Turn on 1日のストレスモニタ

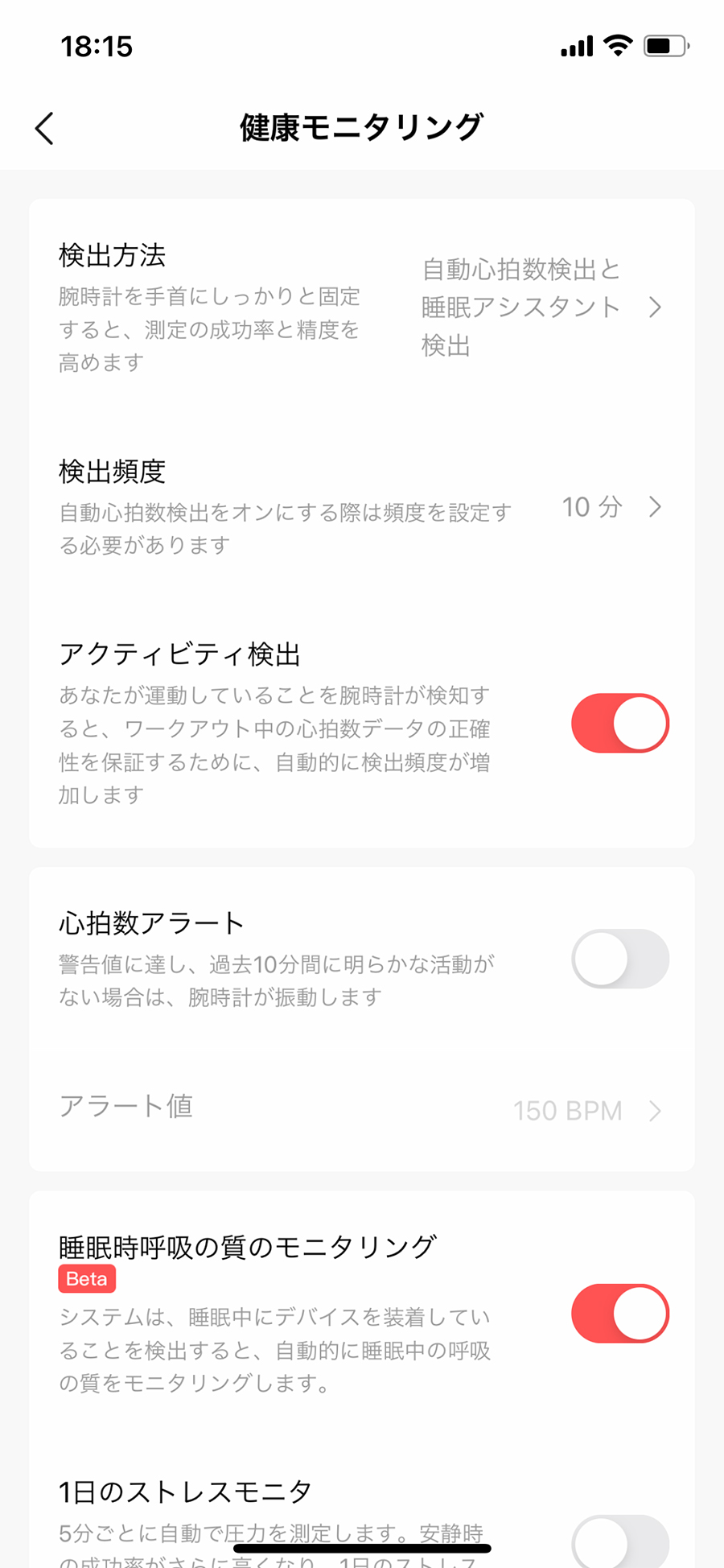pyautogui.click(x=619, y=1541)
